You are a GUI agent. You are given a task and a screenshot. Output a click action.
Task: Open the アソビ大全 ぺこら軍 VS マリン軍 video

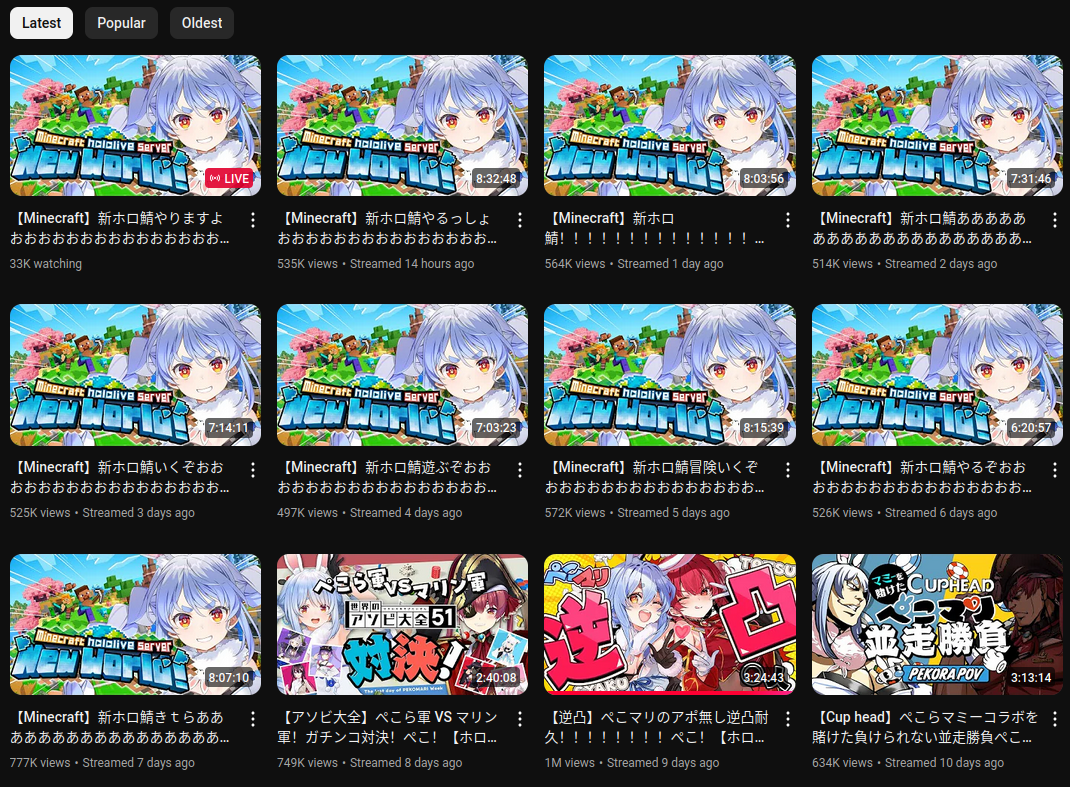402,624
